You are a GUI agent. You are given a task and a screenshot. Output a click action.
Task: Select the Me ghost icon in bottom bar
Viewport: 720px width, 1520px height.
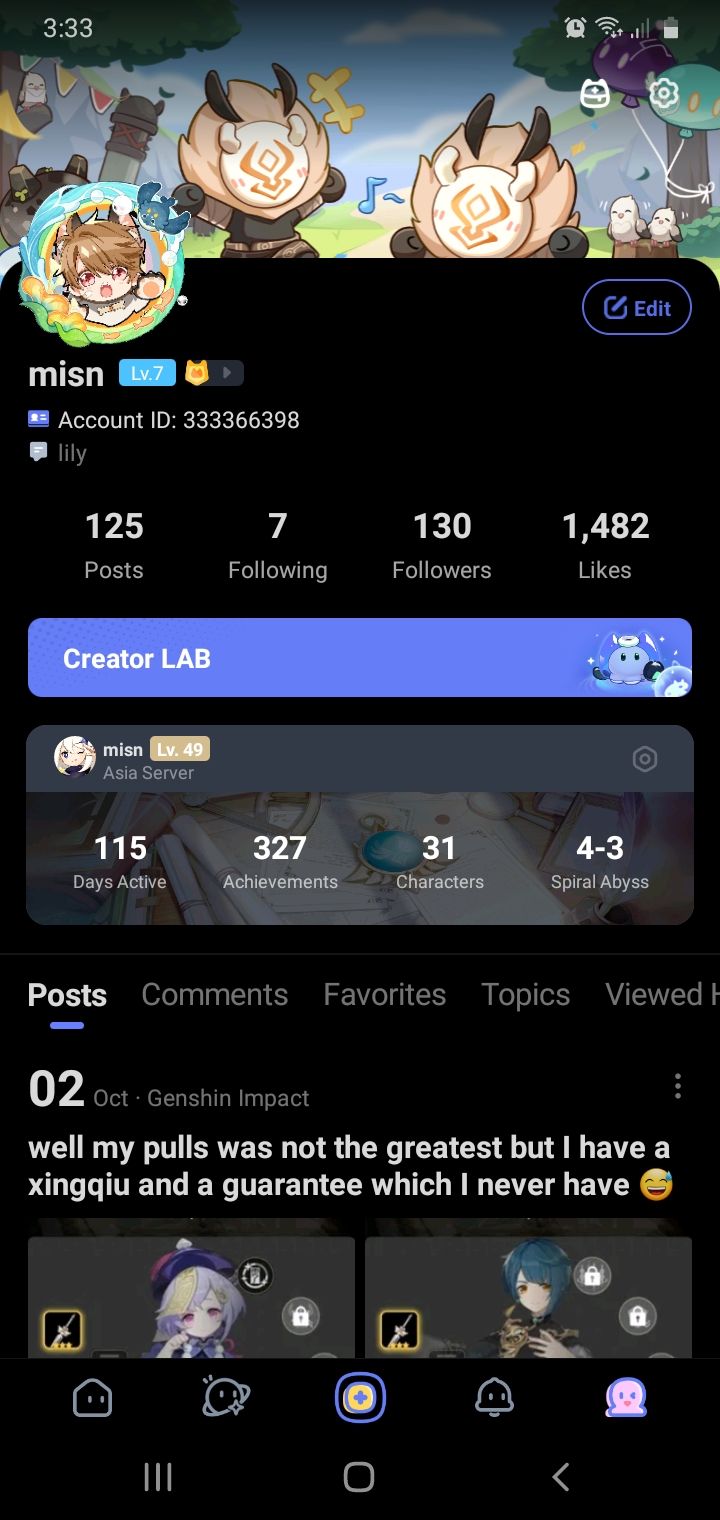[628, 1399]
